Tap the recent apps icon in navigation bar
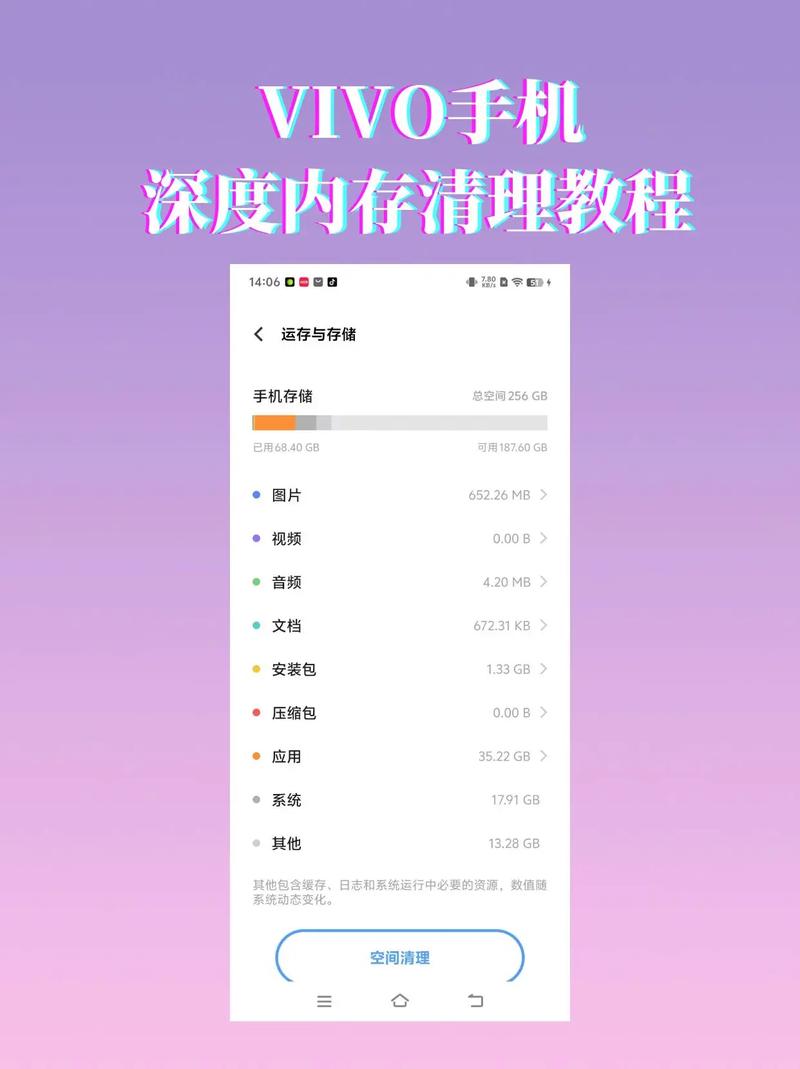The height and width of the screenshot is (1069, 800). coord(324,1001)
